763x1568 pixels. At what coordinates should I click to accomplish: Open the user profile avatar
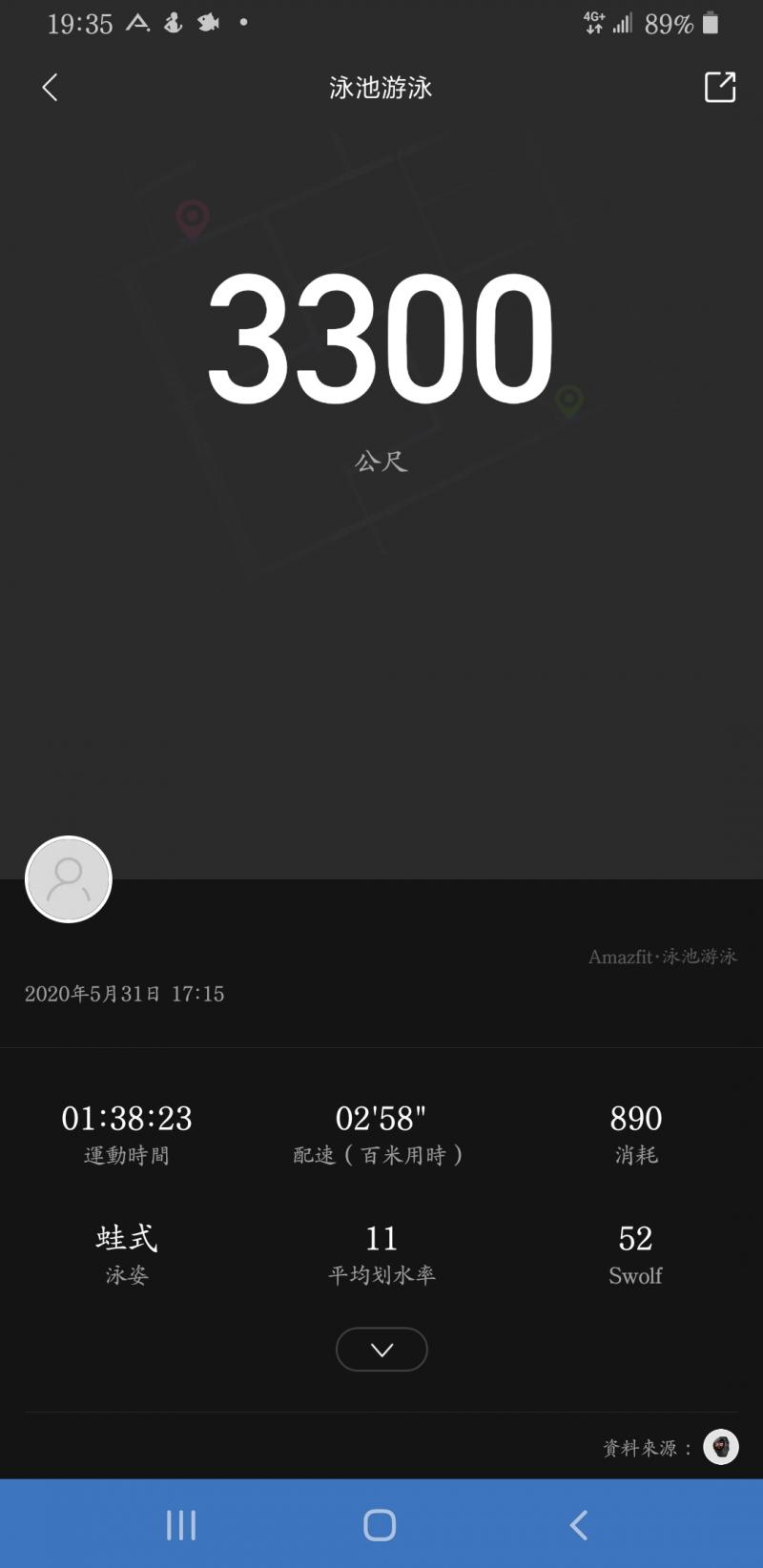pos(69,879)
